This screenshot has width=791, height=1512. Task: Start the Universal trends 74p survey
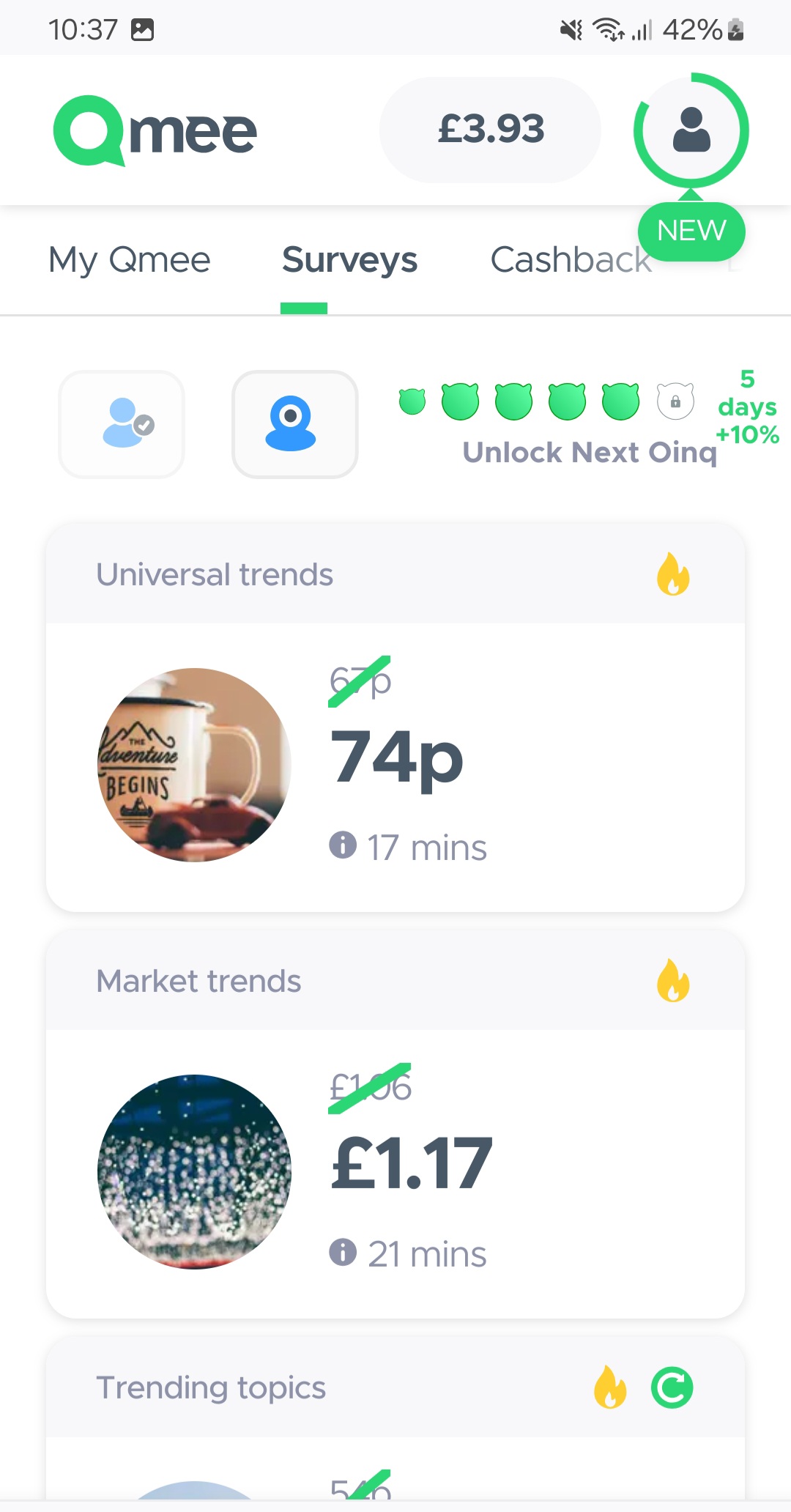click(395, 767)
